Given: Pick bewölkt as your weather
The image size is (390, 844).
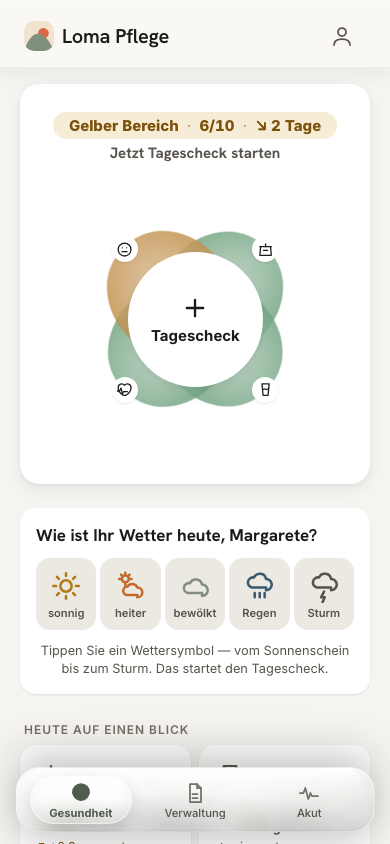Looking at the screenshot, I should click(x=195, y=594).
